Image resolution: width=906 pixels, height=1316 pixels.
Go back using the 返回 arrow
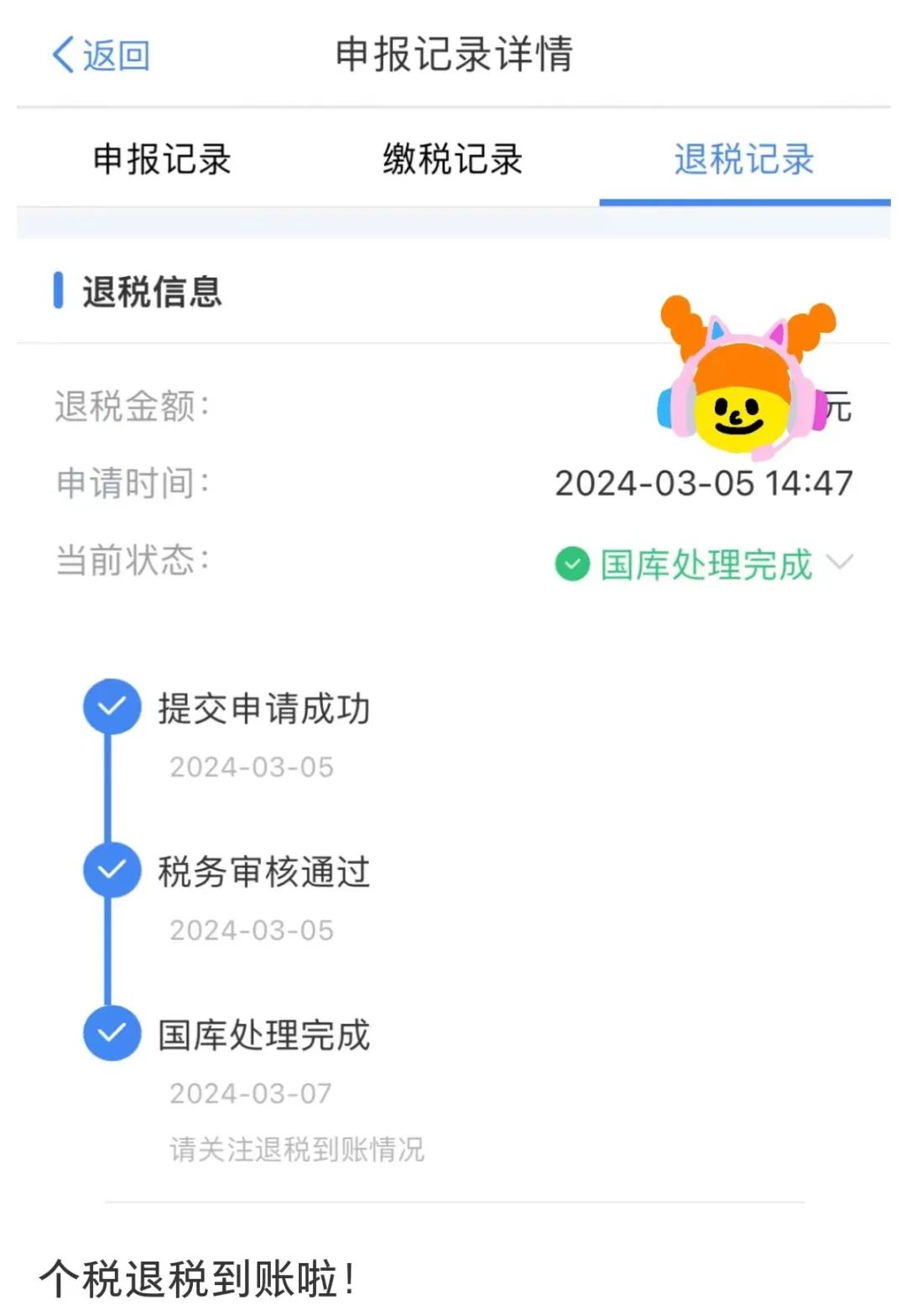(99, 56)
